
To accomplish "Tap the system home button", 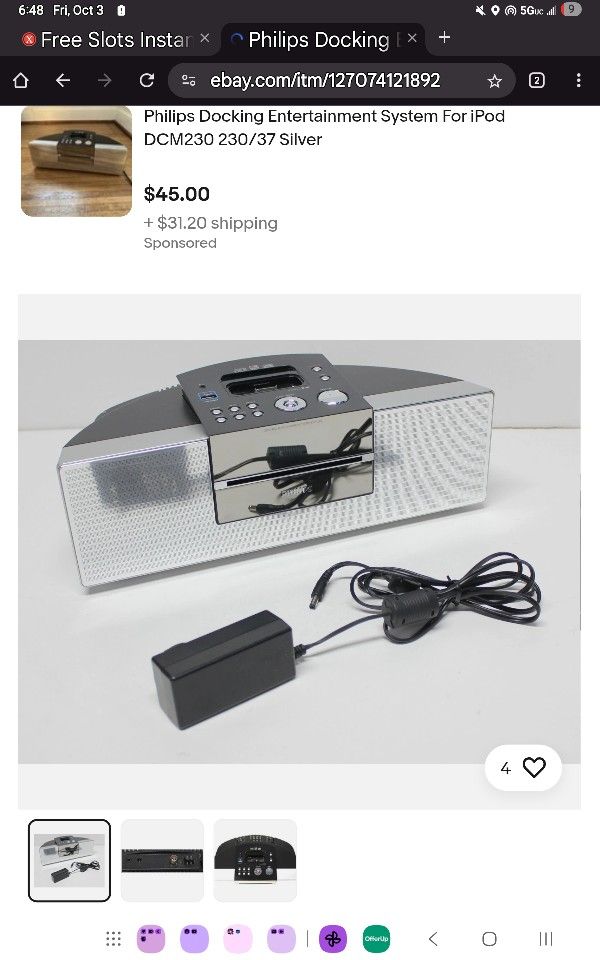I will click(489, 939).
